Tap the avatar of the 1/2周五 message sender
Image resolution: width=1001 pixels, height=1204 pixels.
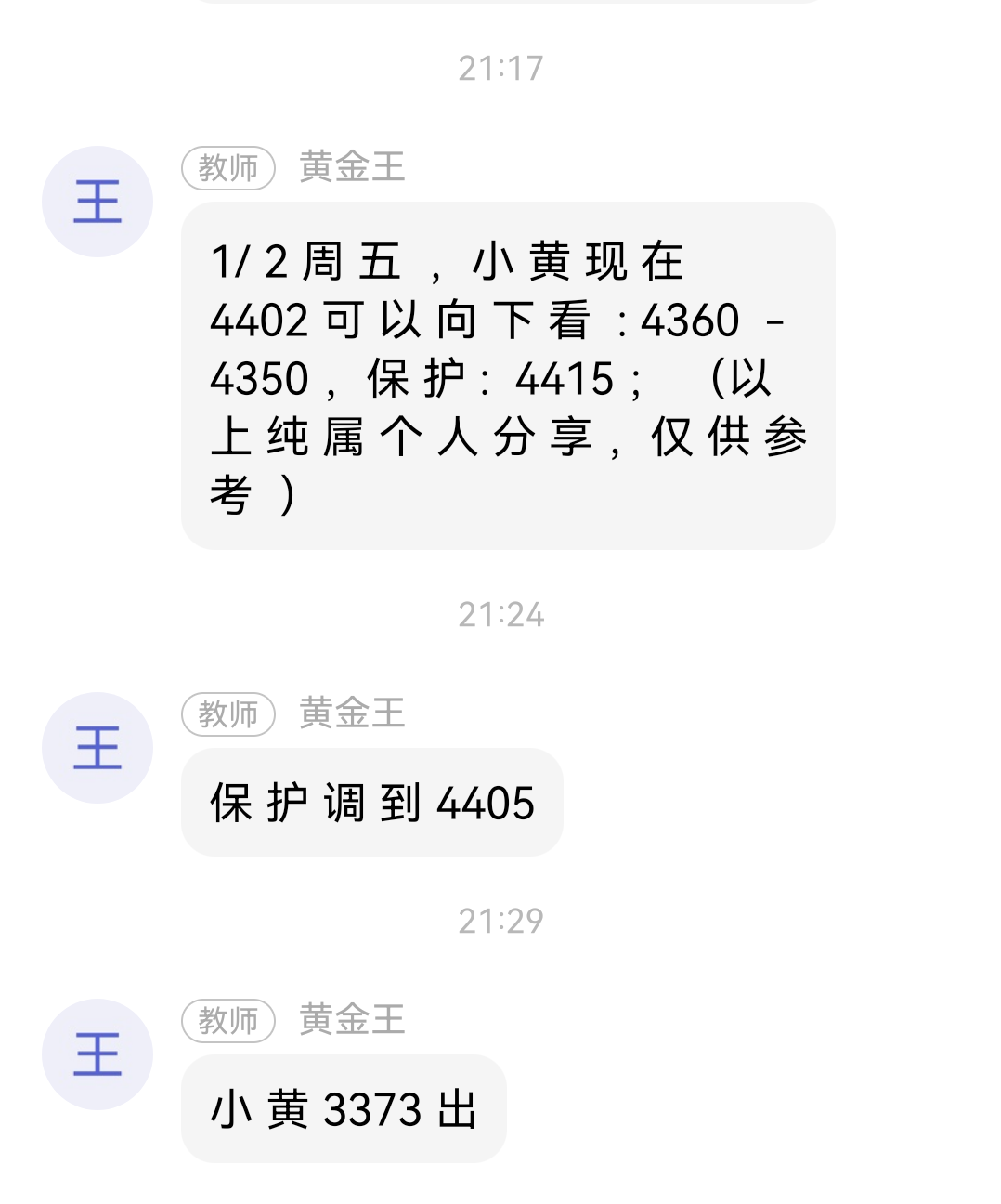97,202
